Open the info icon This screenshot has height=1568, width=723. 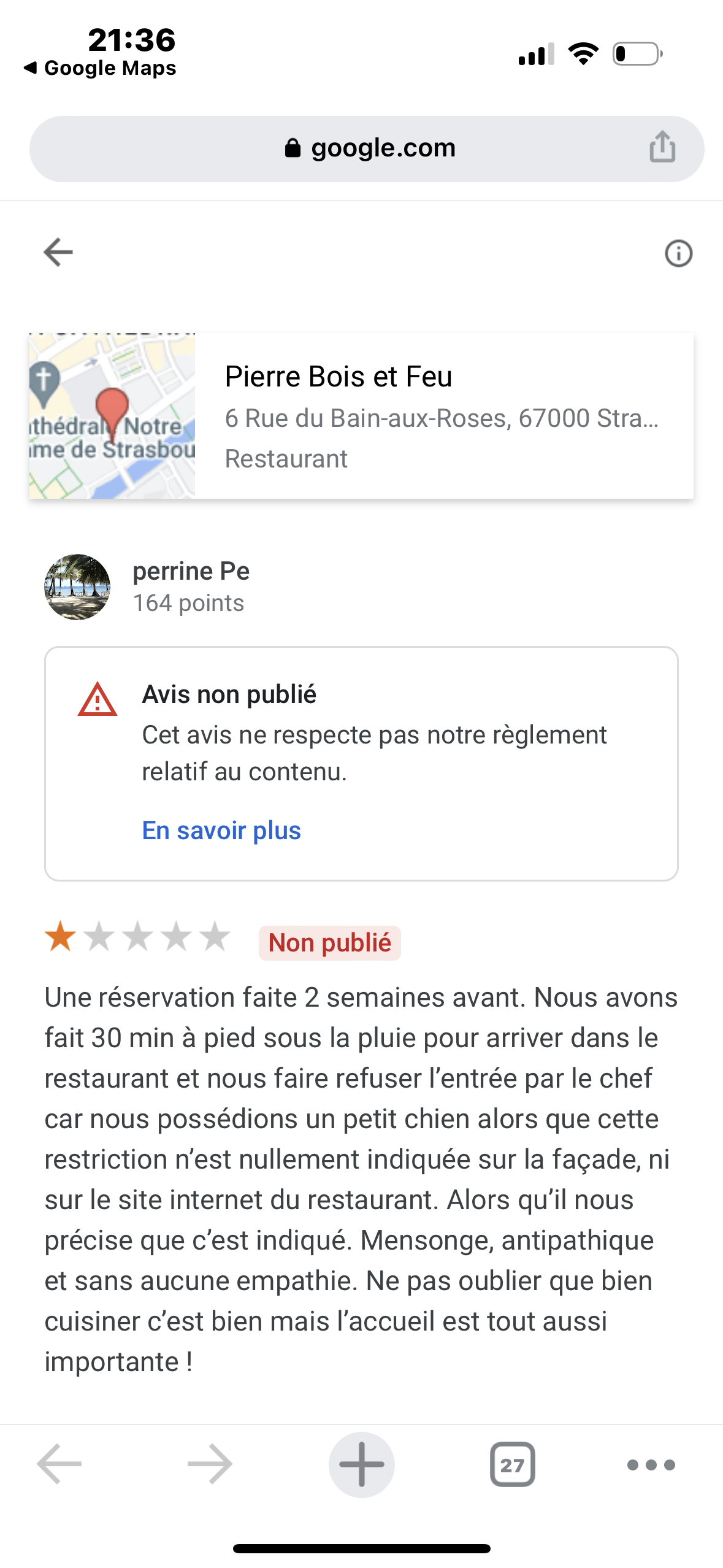[678, 253]
